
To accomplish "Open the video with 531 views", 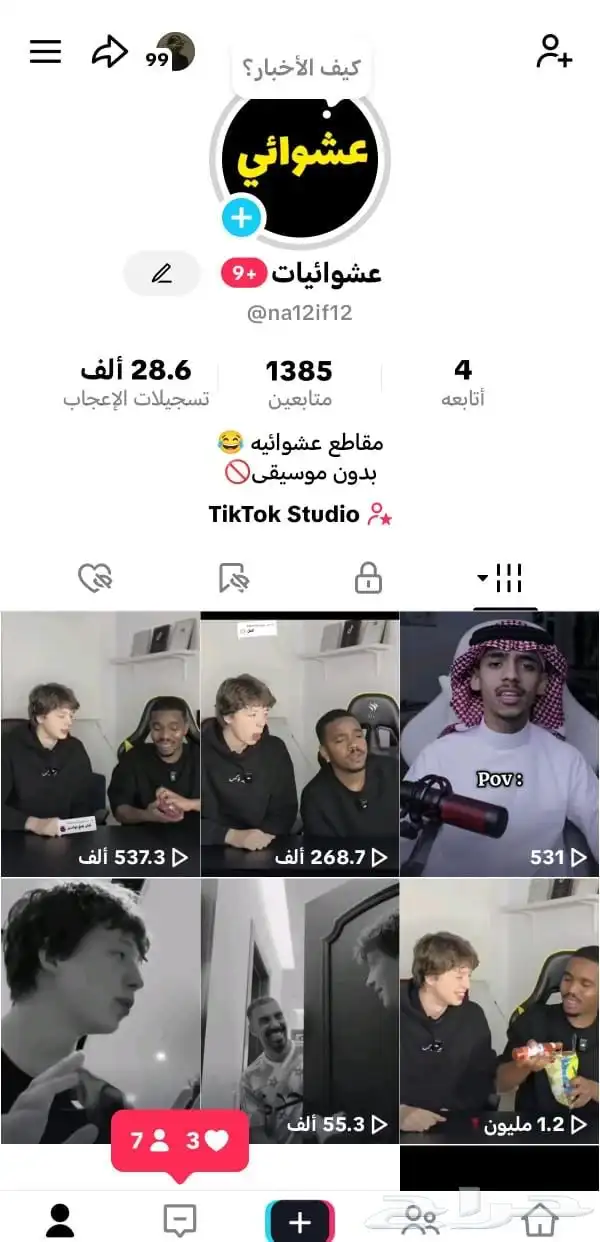I will 499,743.
